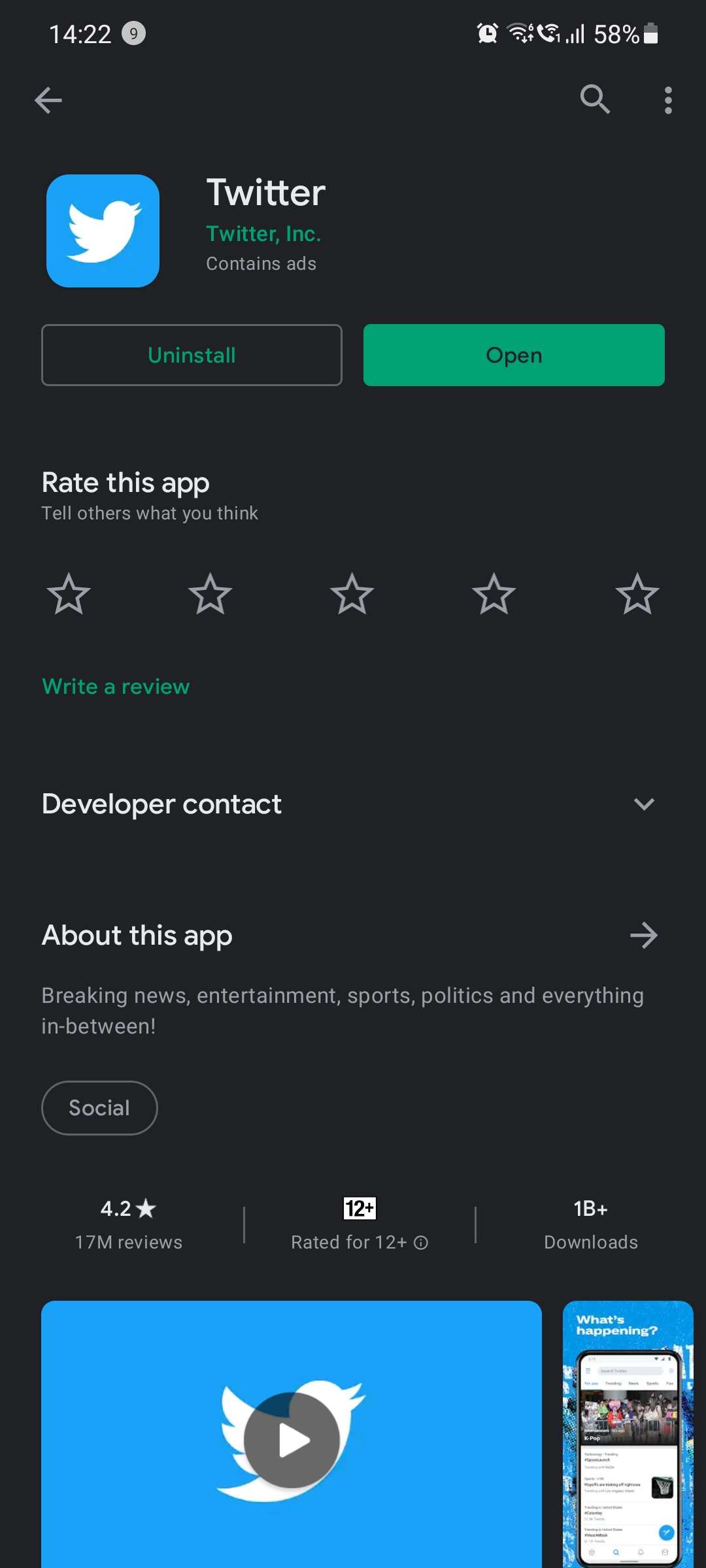The height and width of the screenshot is (1568, 706).
Task: Give the app a three-star rating
Action: (352, 595)
